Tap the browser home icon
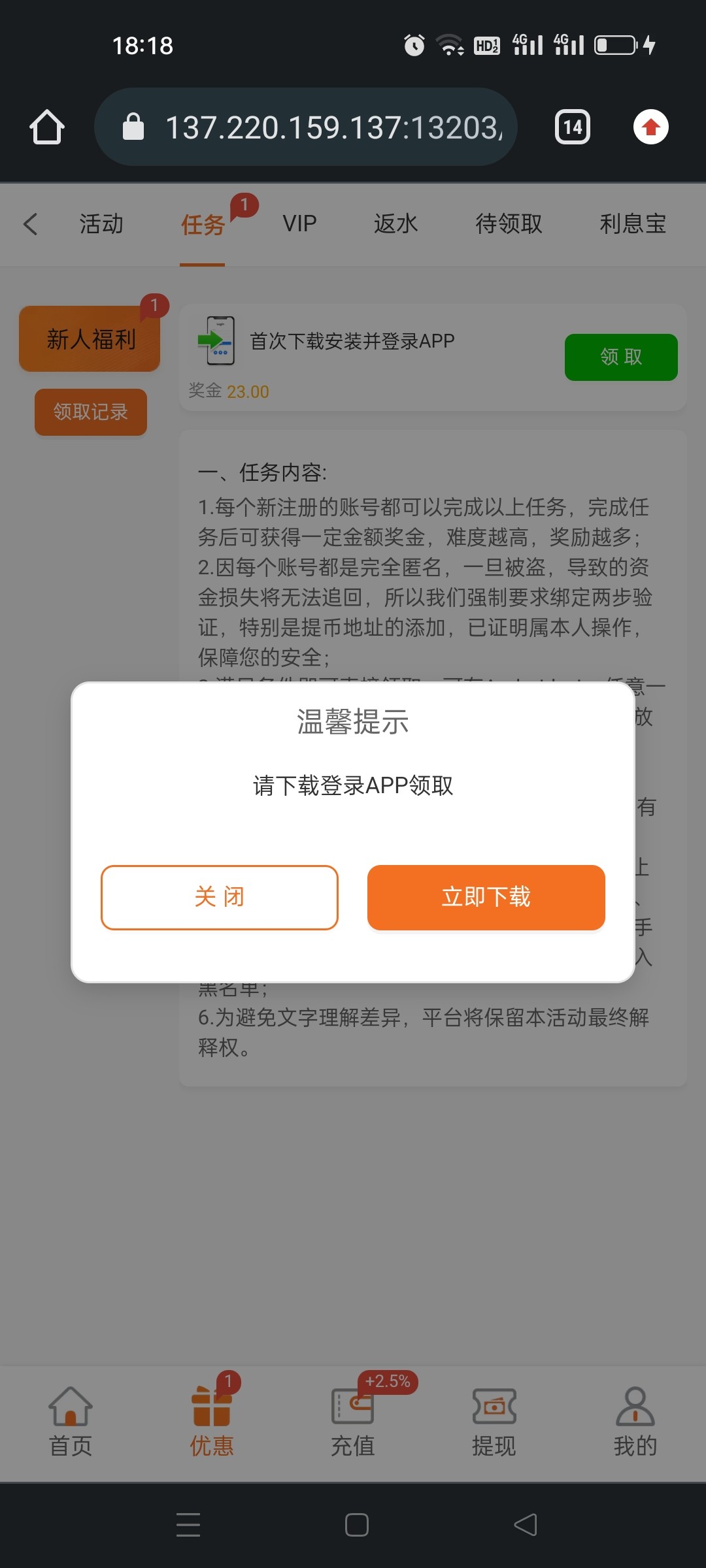This screenshot has height=1568, width=706. pos(46,127)
